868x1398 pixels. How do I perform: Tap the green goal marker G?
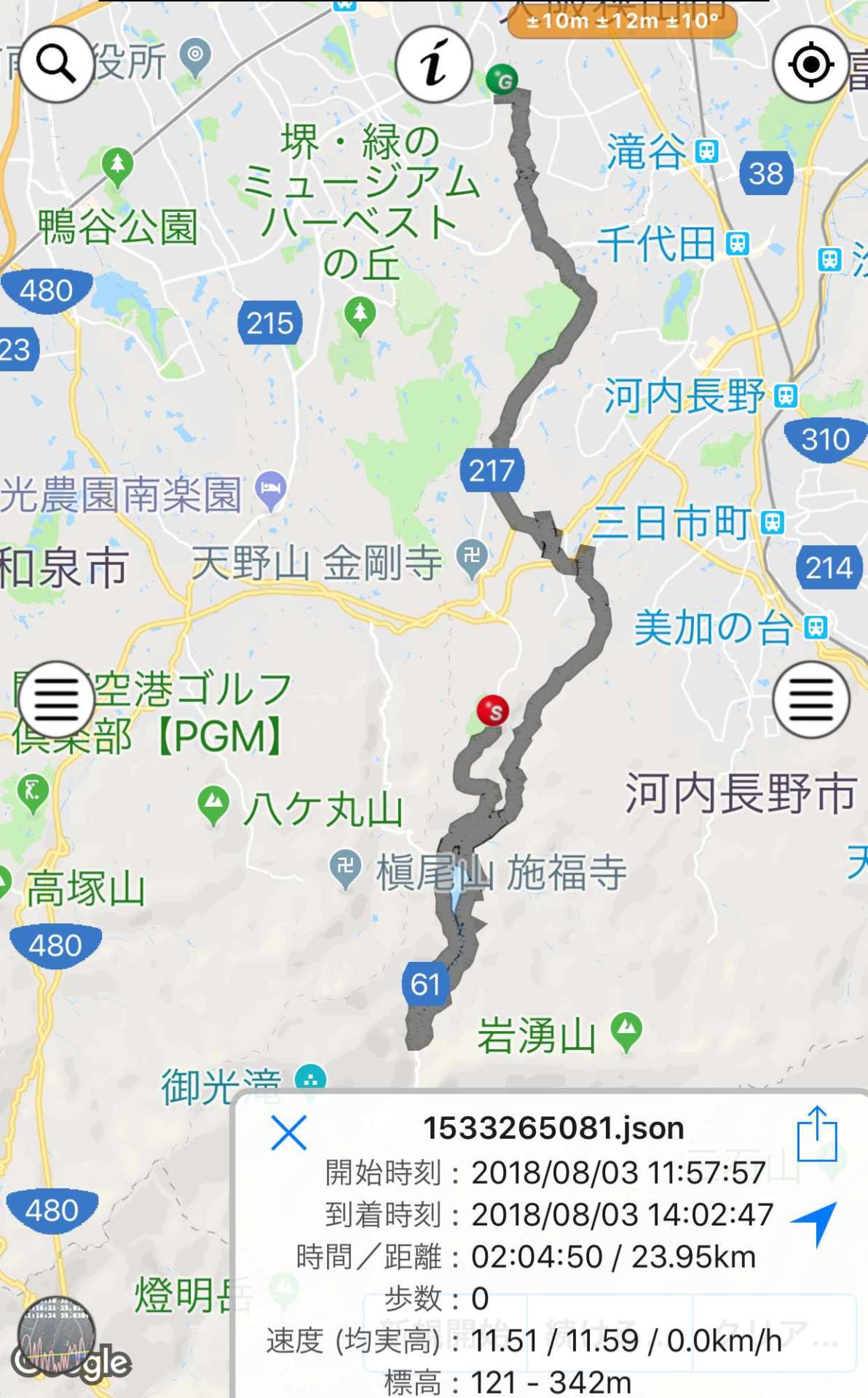[502, 79]
